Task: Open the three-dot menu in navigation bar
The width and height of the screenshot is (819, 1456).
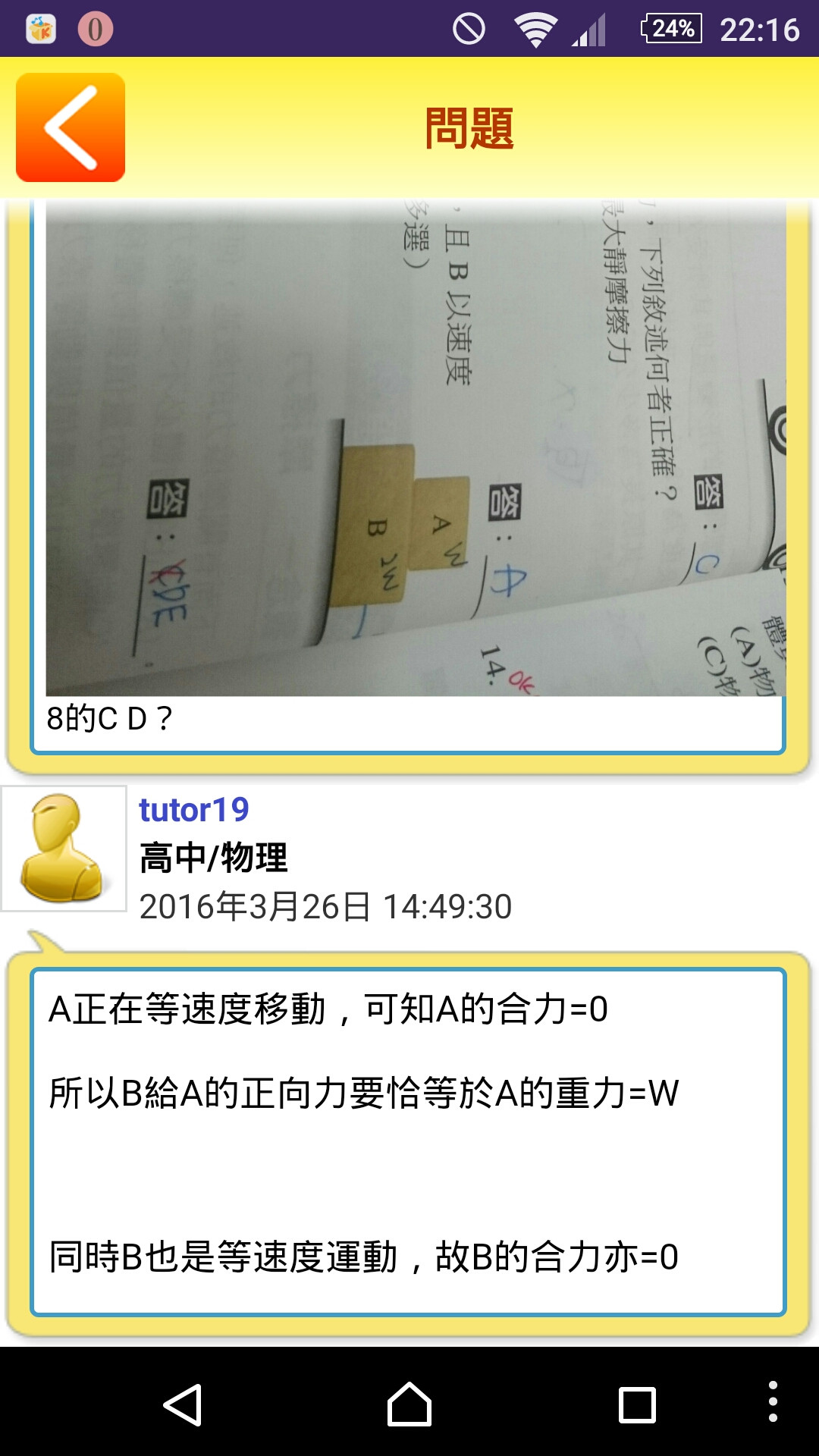Action: coord(773,1401)
